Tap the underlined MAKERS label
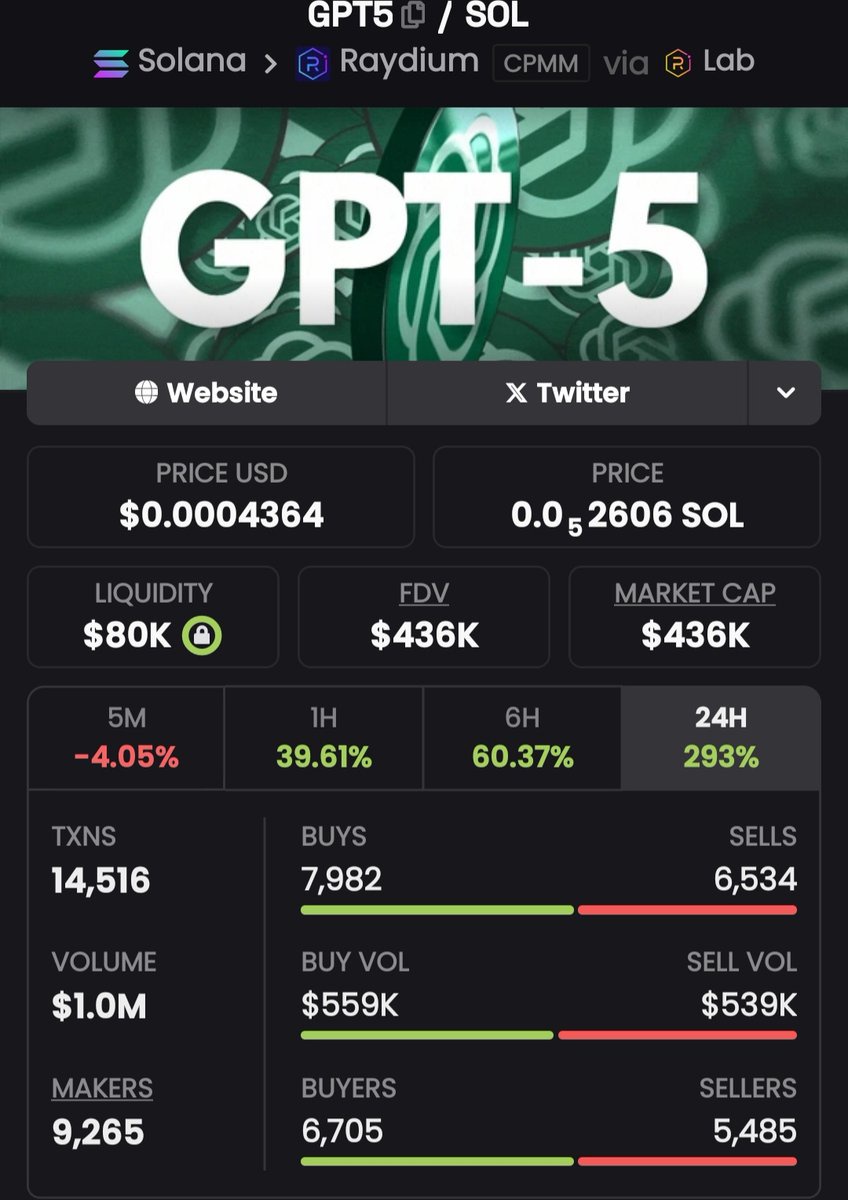Viewport: 848px width, 1200px height. point(102,1088)
